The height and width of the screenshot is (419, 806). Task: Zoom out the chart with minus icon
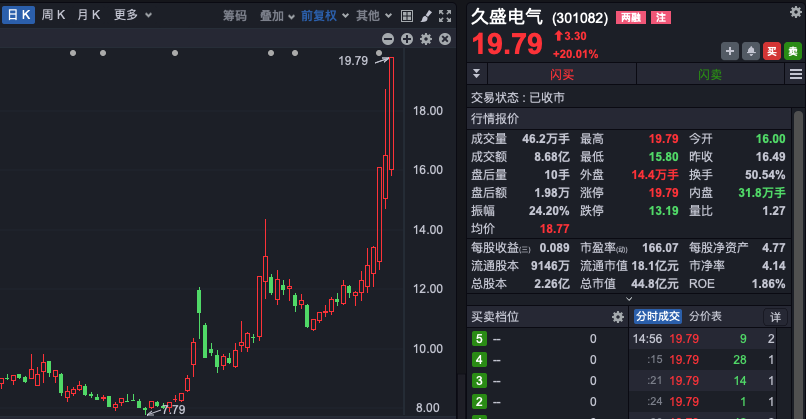387,39
